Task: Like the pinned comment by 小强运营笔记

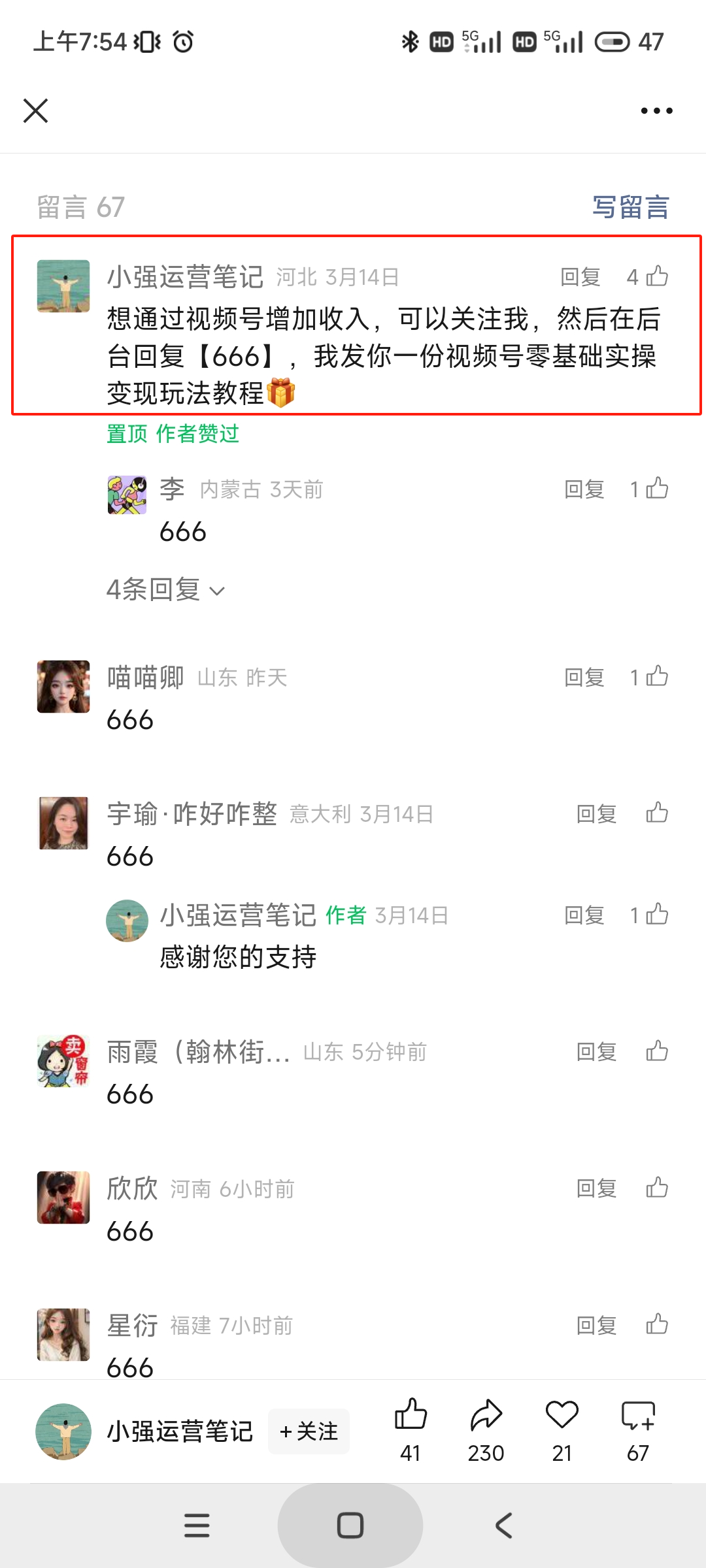Action: pyautogui.click(x=656, y=276)
